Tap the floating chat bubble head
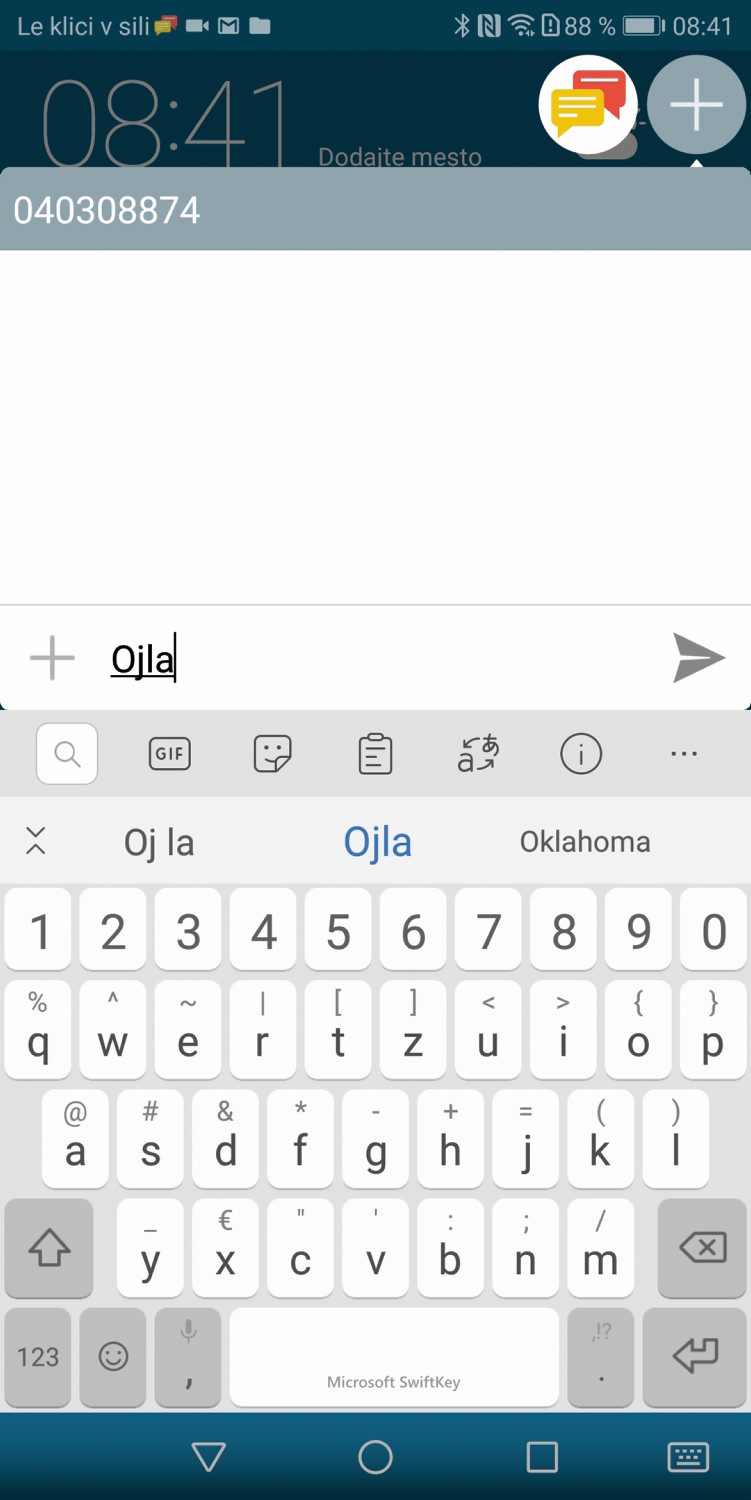Screen dimensions: 751x1500 pos(590,105)
